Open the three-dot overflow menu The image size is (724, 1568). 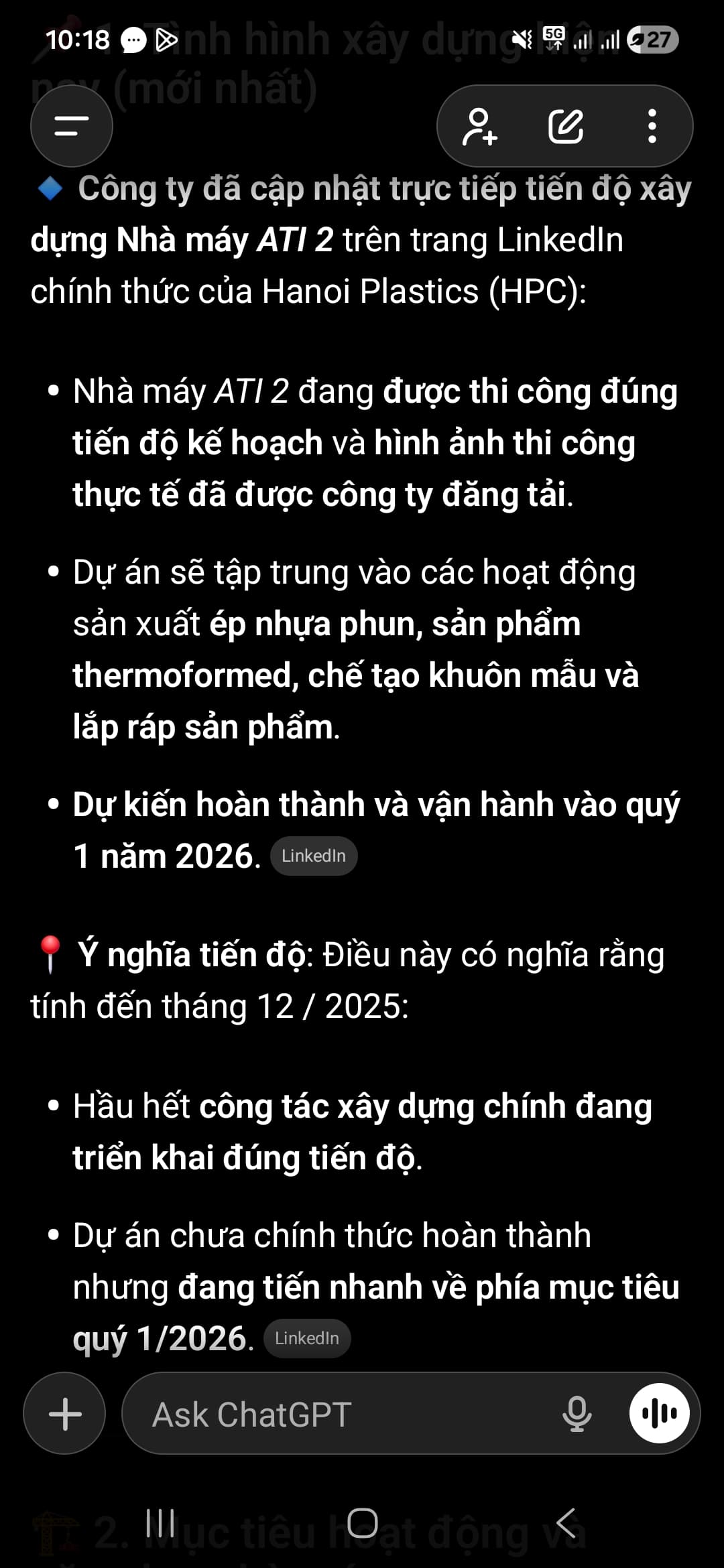click(652, 126)
